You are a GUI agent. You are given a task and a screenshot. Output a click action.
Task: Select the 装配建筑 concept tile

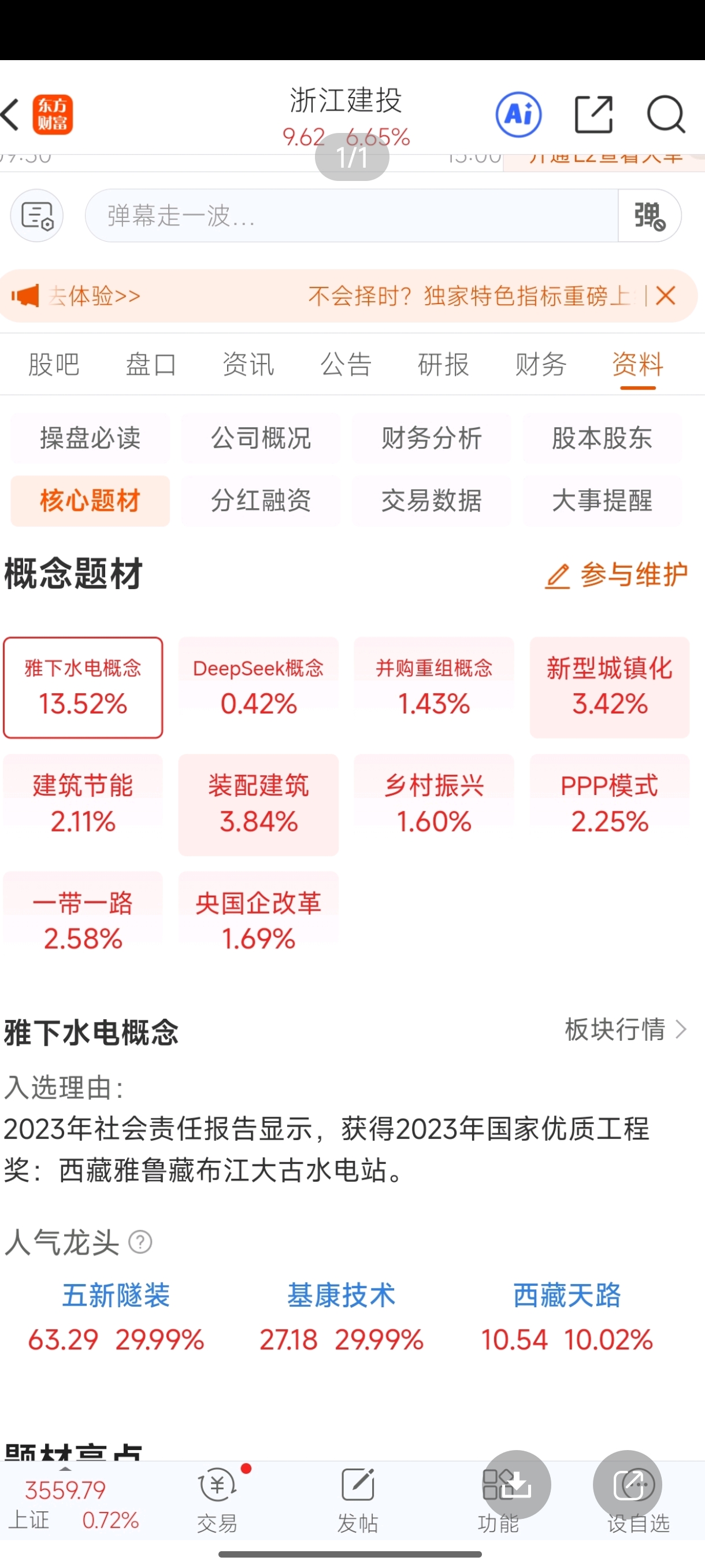point(258,805)
